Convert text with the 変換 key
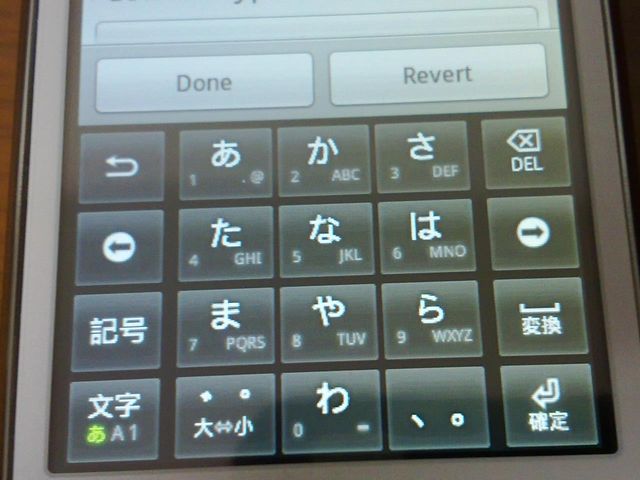Viewport: 640px width, 480px height. click(540, 317)
